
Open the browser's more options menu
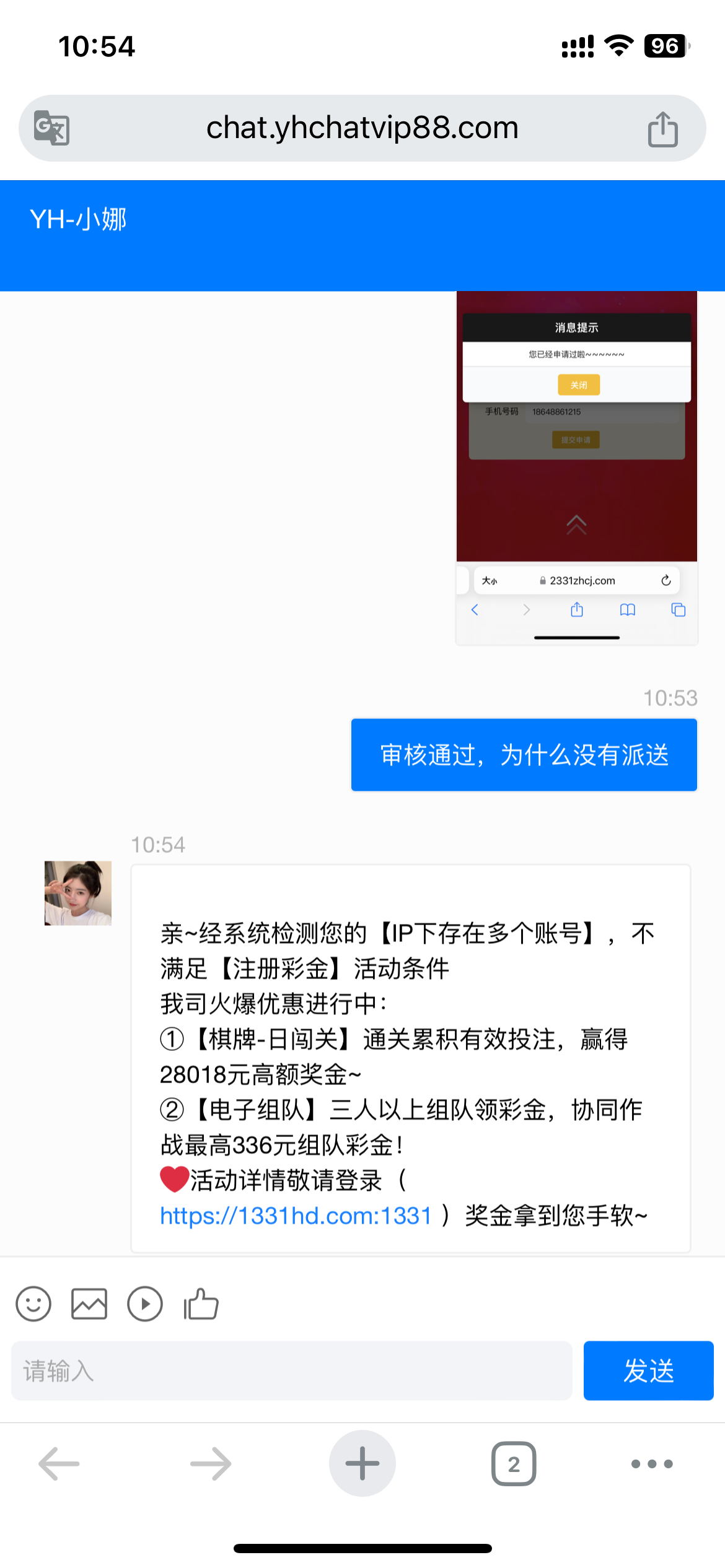point(652,1464)
